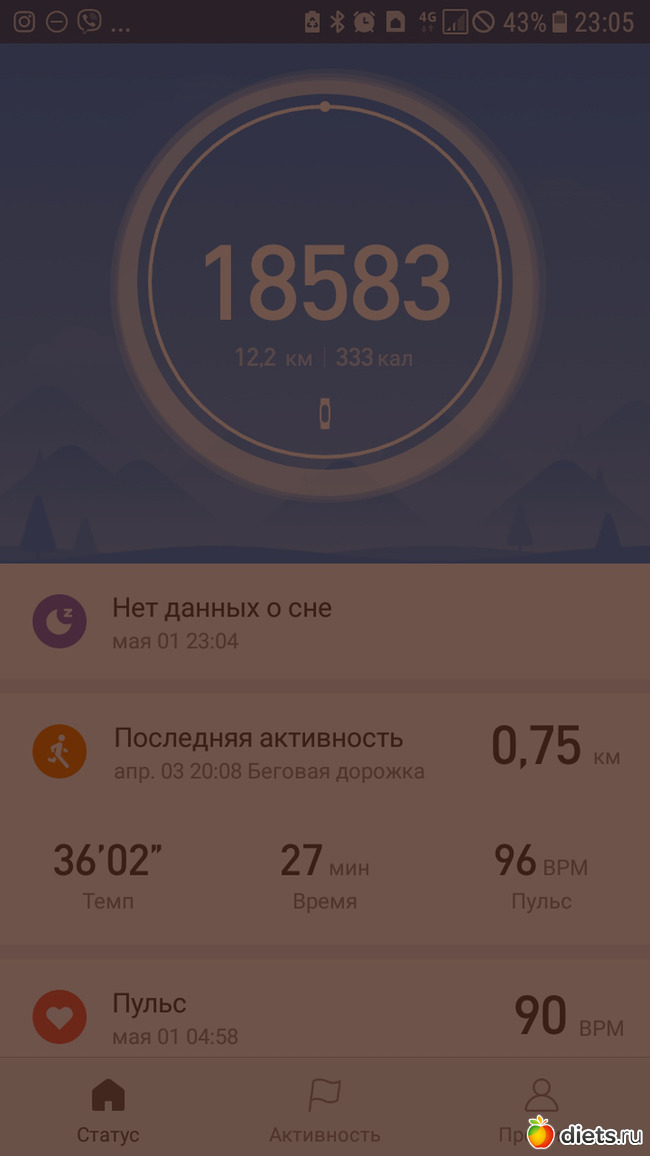Switch to the Активность tab
This screenshot has width=650, height=1156.
(325, 1110)
